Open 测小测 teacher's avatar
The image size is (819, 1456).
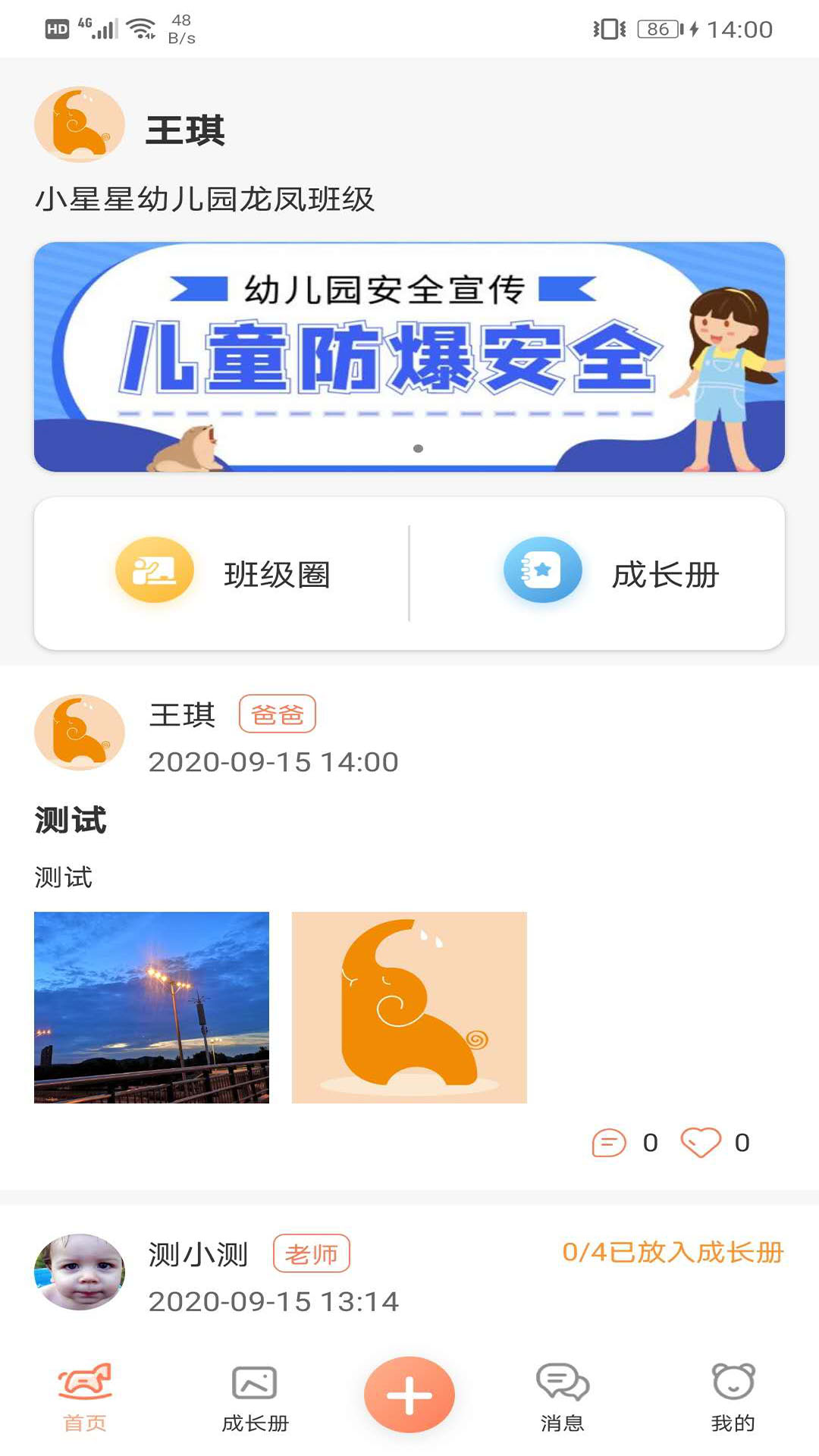tap(80, 1272)
